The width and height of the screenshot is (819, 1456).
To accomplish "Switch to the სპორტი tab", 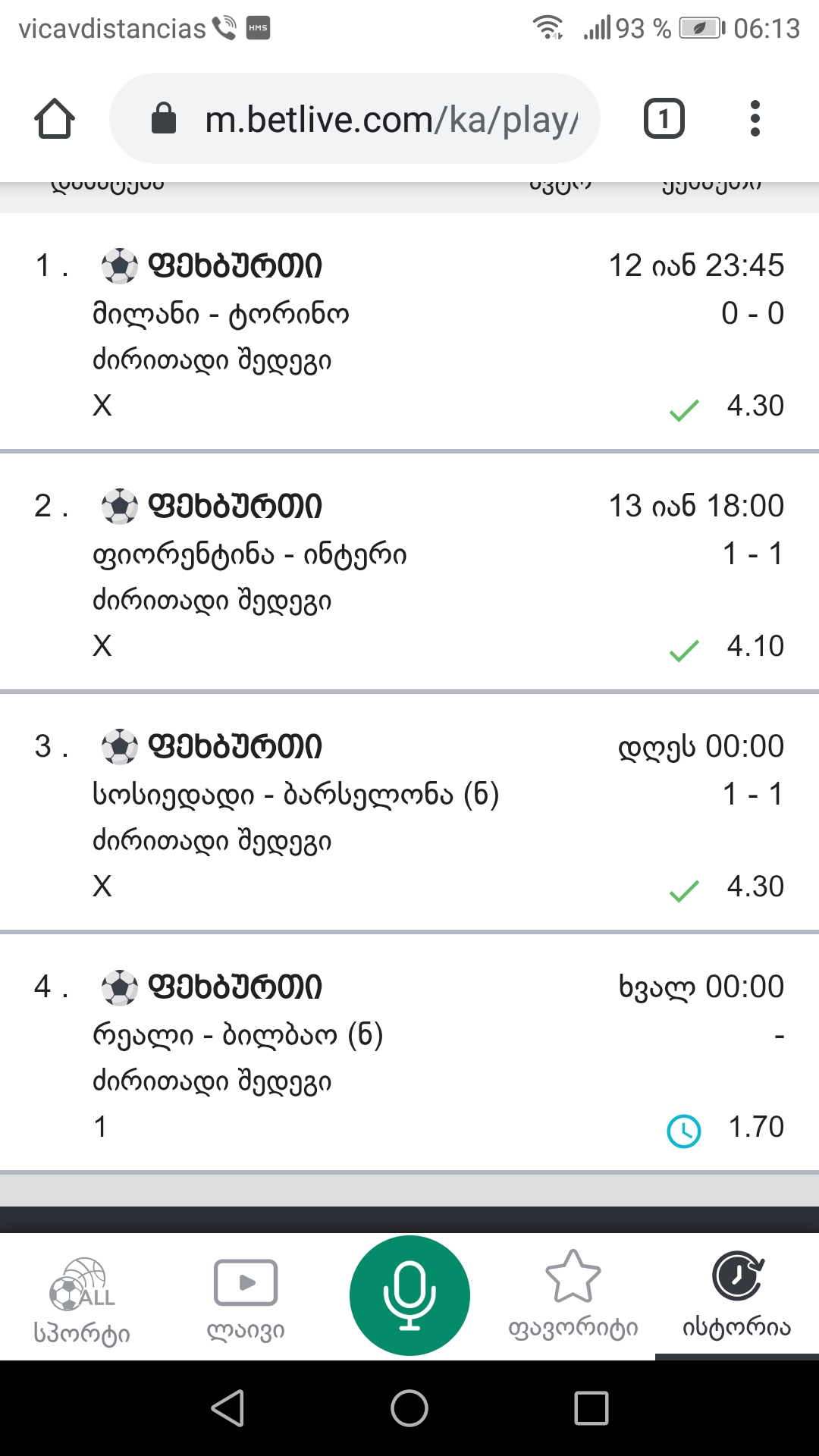I will 82,1298.
